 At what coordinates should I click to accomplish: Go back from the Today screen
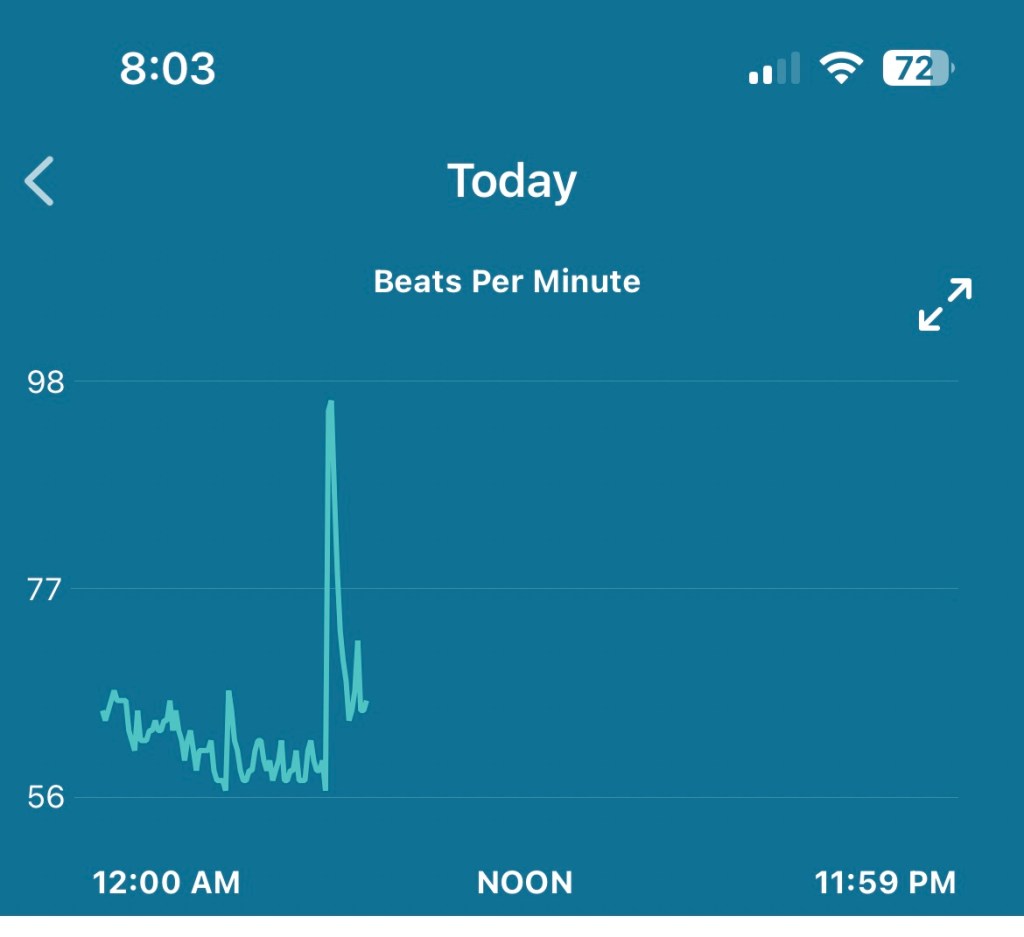[40, 181]
